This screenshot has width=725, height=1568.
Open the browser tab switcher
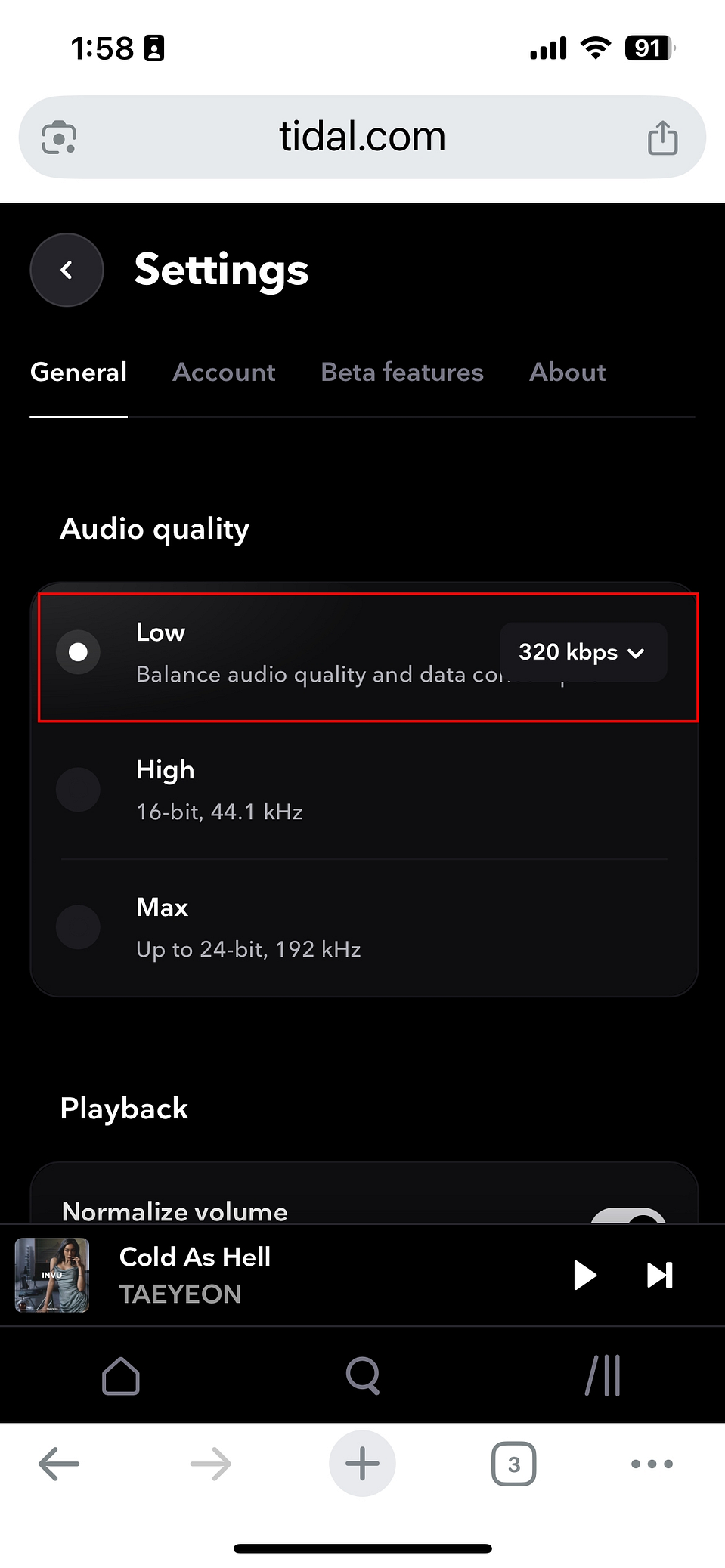tap(513, 1464)
